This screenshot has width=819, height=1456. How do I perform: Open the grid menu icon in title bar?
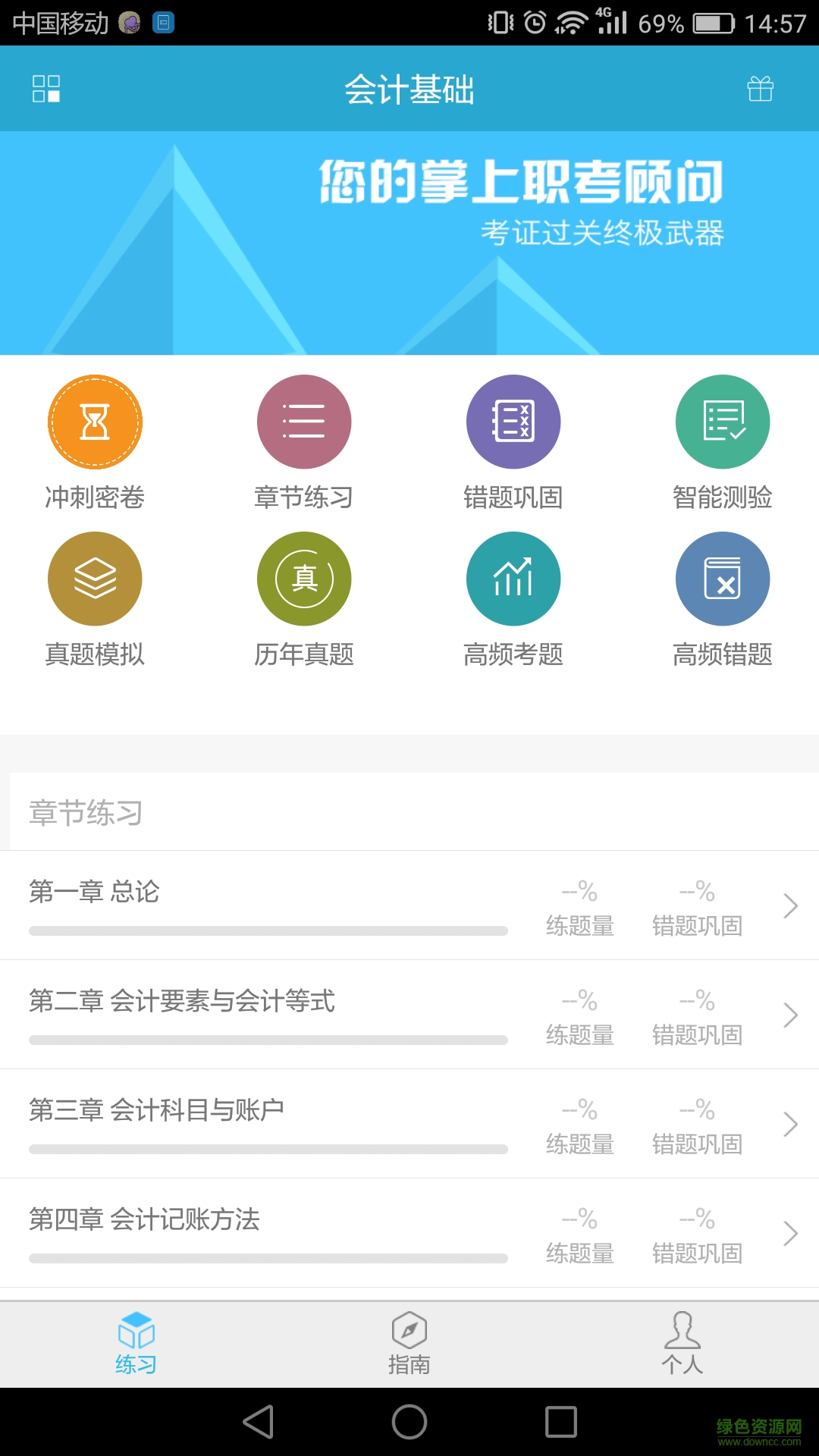pos(47,88)
